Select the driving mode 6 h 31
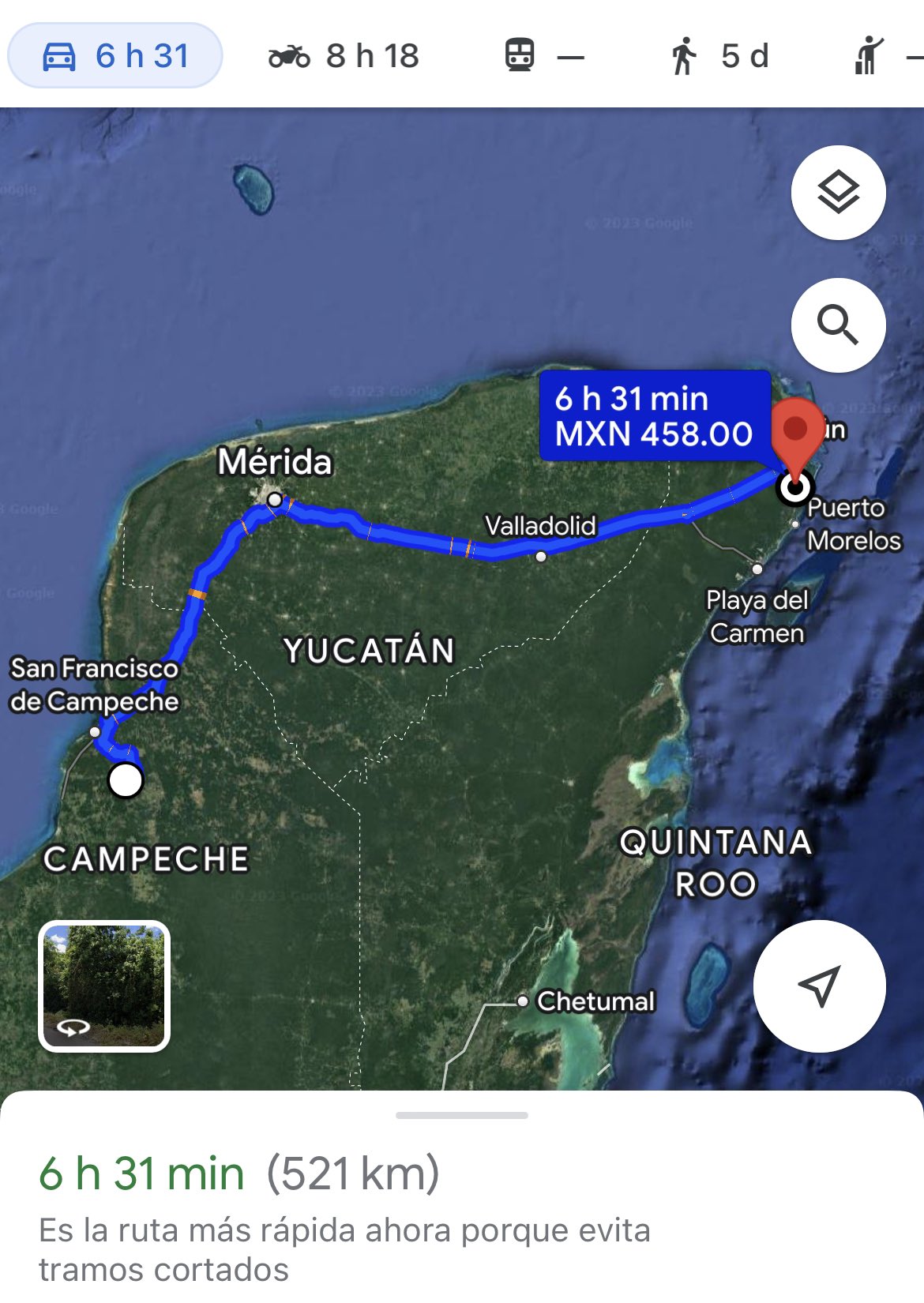The image size is (924, 1303). pyautogui.click(x=115, y=56)
